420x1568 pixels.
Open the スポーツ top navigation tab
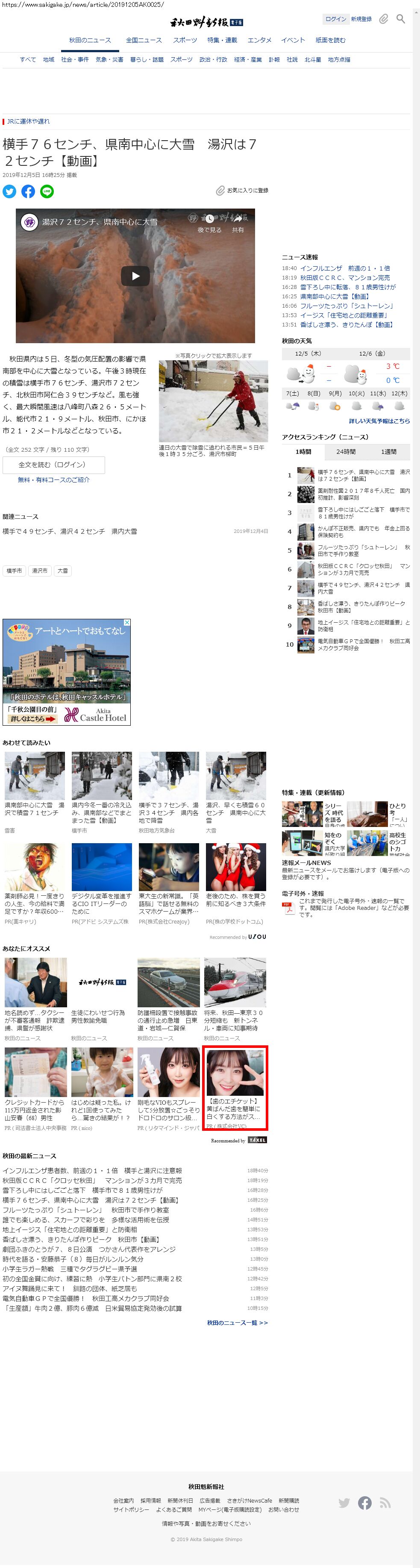pyautogui.click(x=185, y=40)
